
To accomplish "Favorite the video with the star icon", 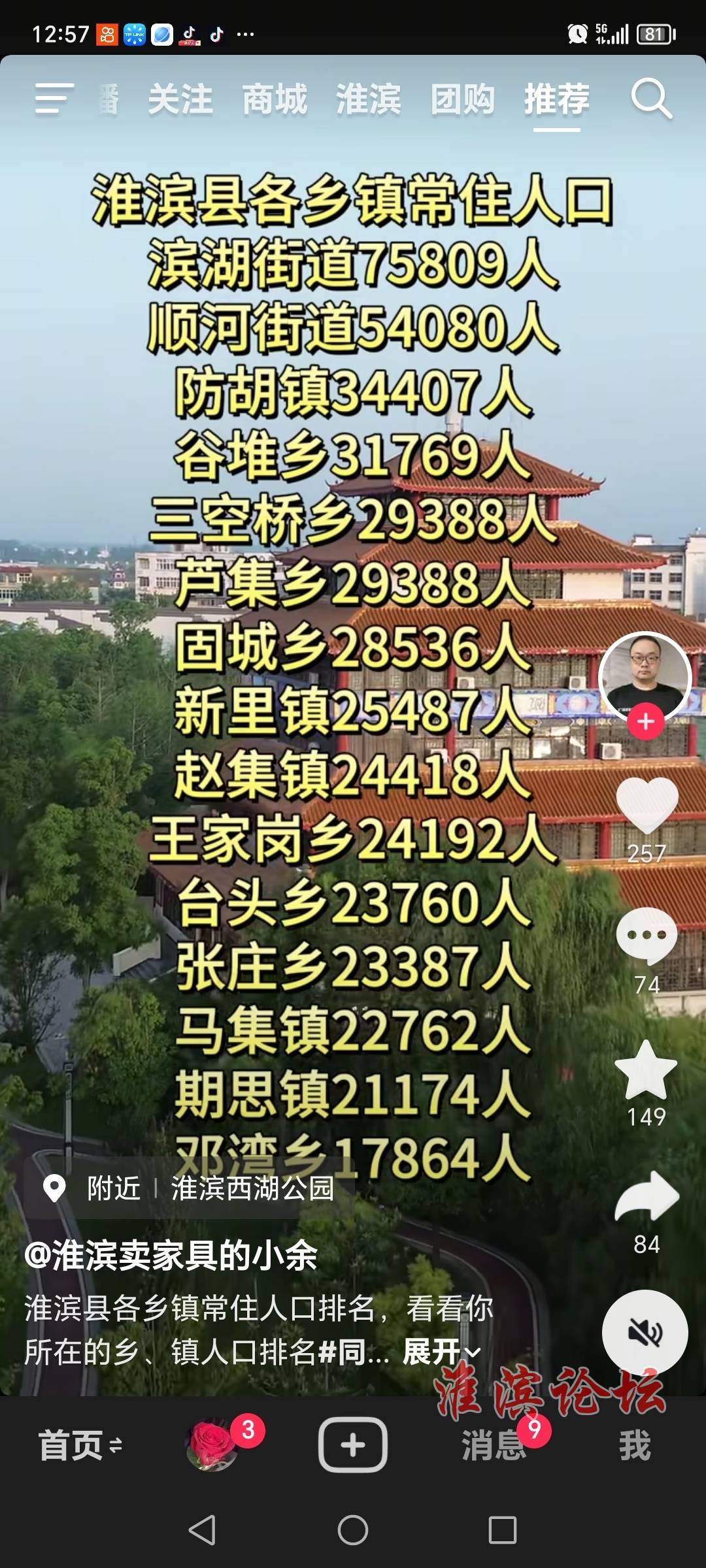I will click(646, 1070).
